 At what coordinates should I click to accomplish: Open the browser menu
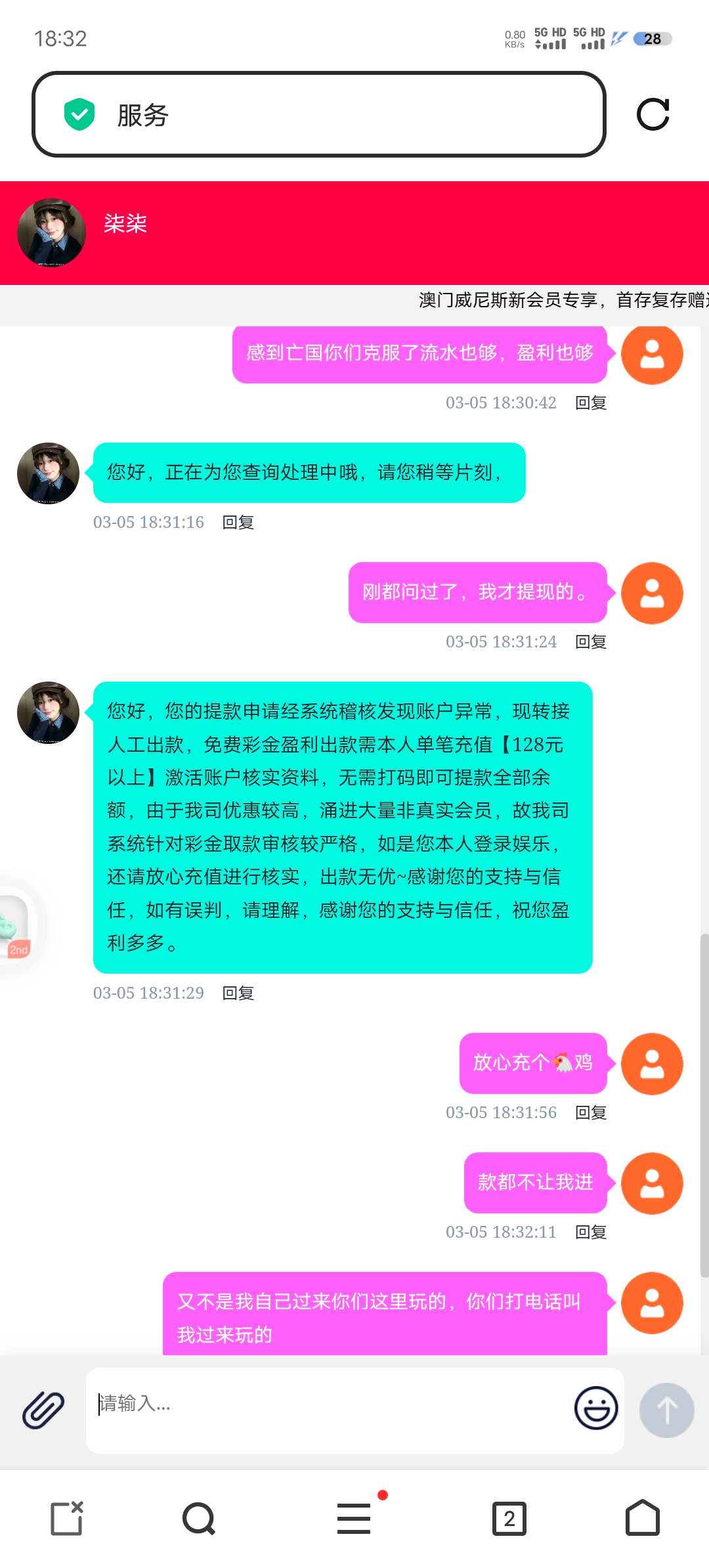pos(354,1518)
